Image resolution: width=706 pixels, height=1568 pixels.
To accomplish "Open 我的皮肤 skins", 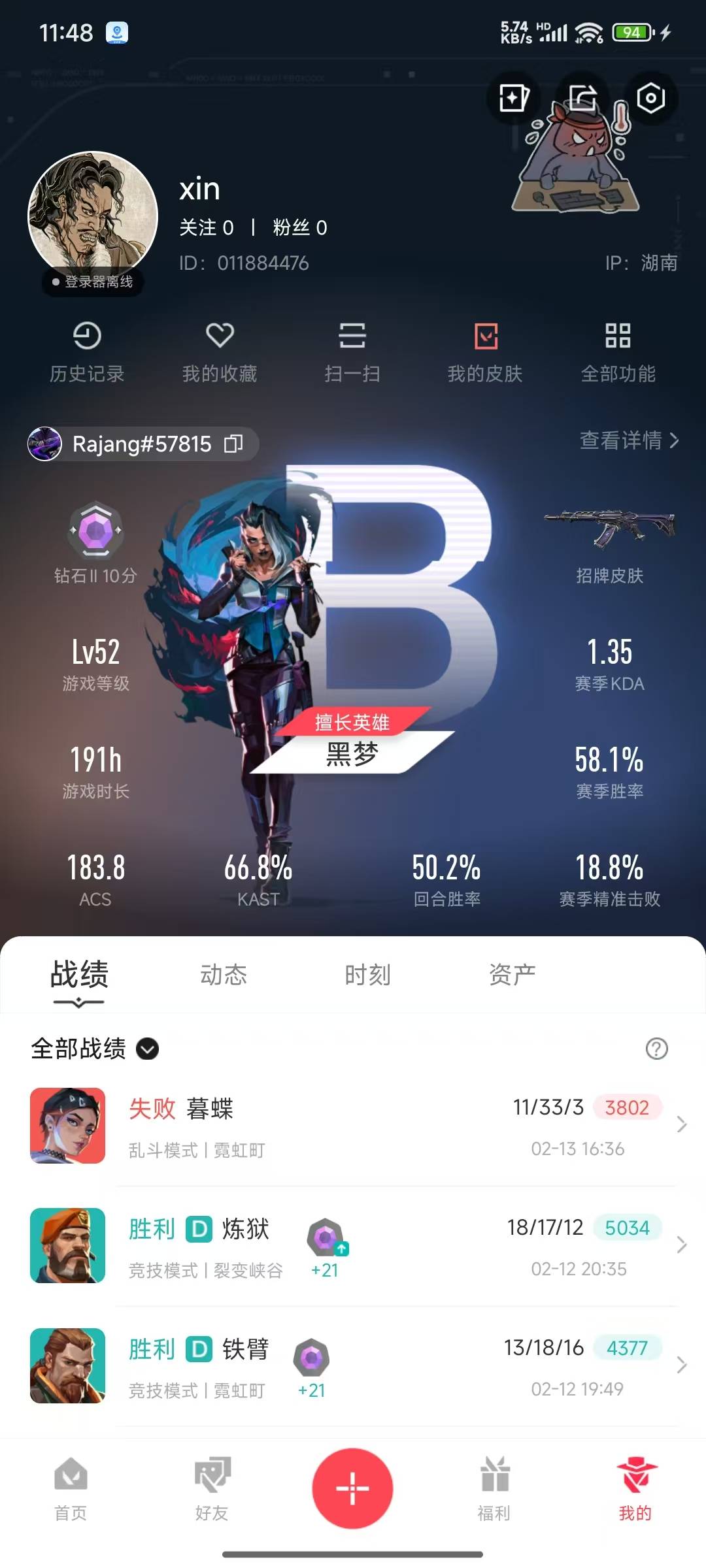I will (x=485, y=353).
